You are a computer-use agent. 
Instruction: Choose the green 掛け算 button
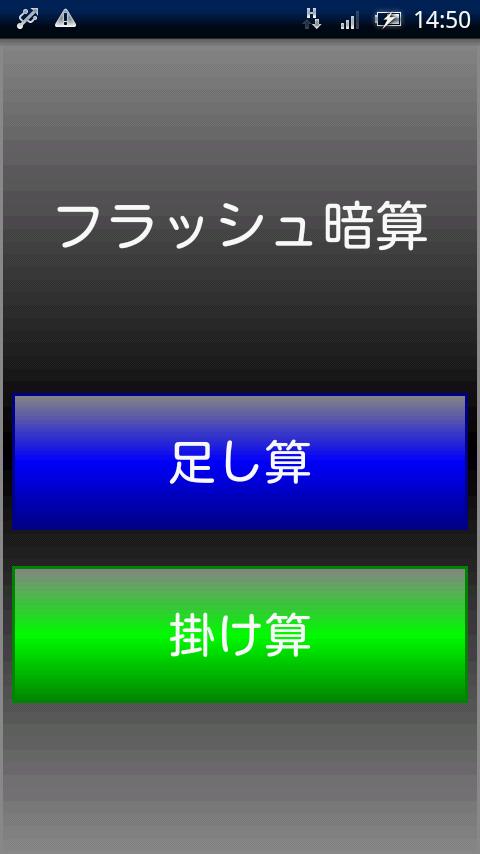point(240,635)
